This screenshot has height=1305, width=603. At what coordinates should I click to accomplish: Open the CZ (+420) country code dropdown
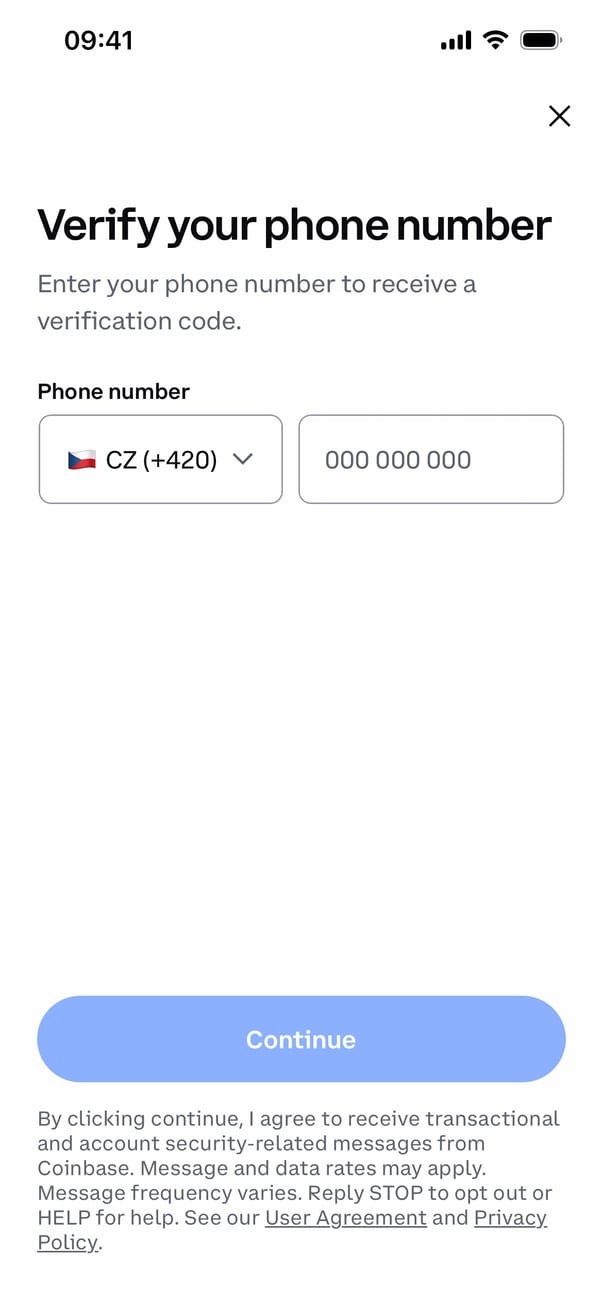[x=160, y=460]
